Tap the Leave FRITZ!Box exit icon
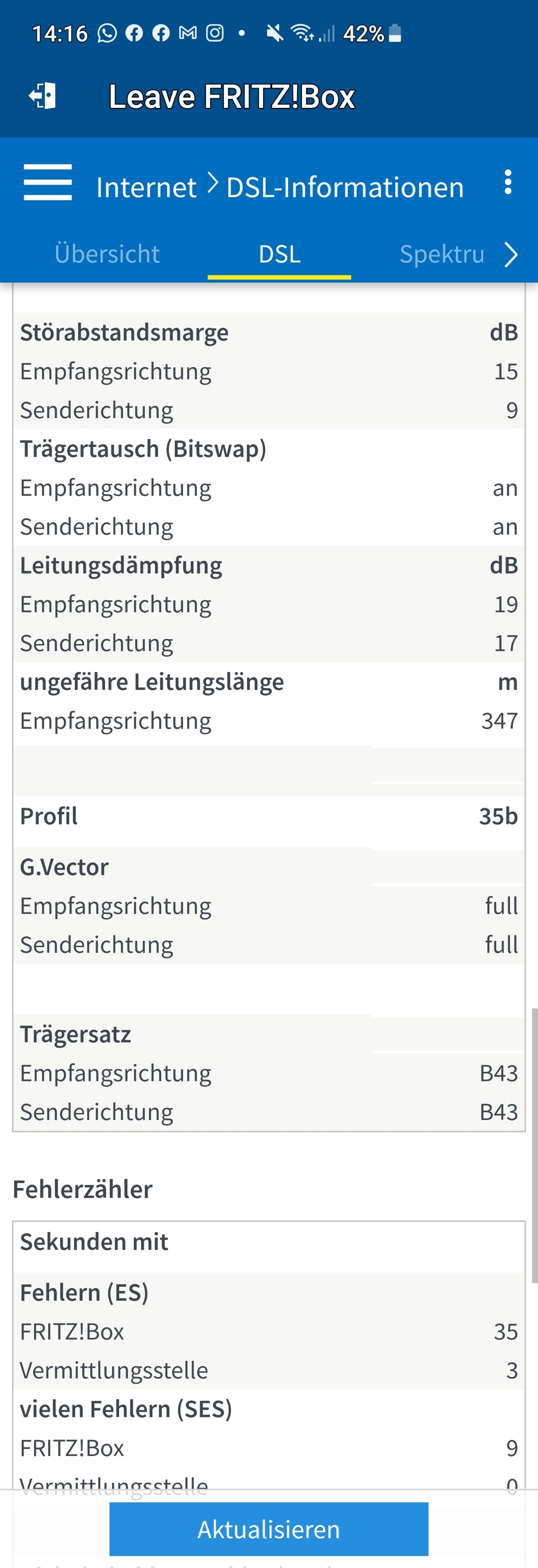 point(43,96)
